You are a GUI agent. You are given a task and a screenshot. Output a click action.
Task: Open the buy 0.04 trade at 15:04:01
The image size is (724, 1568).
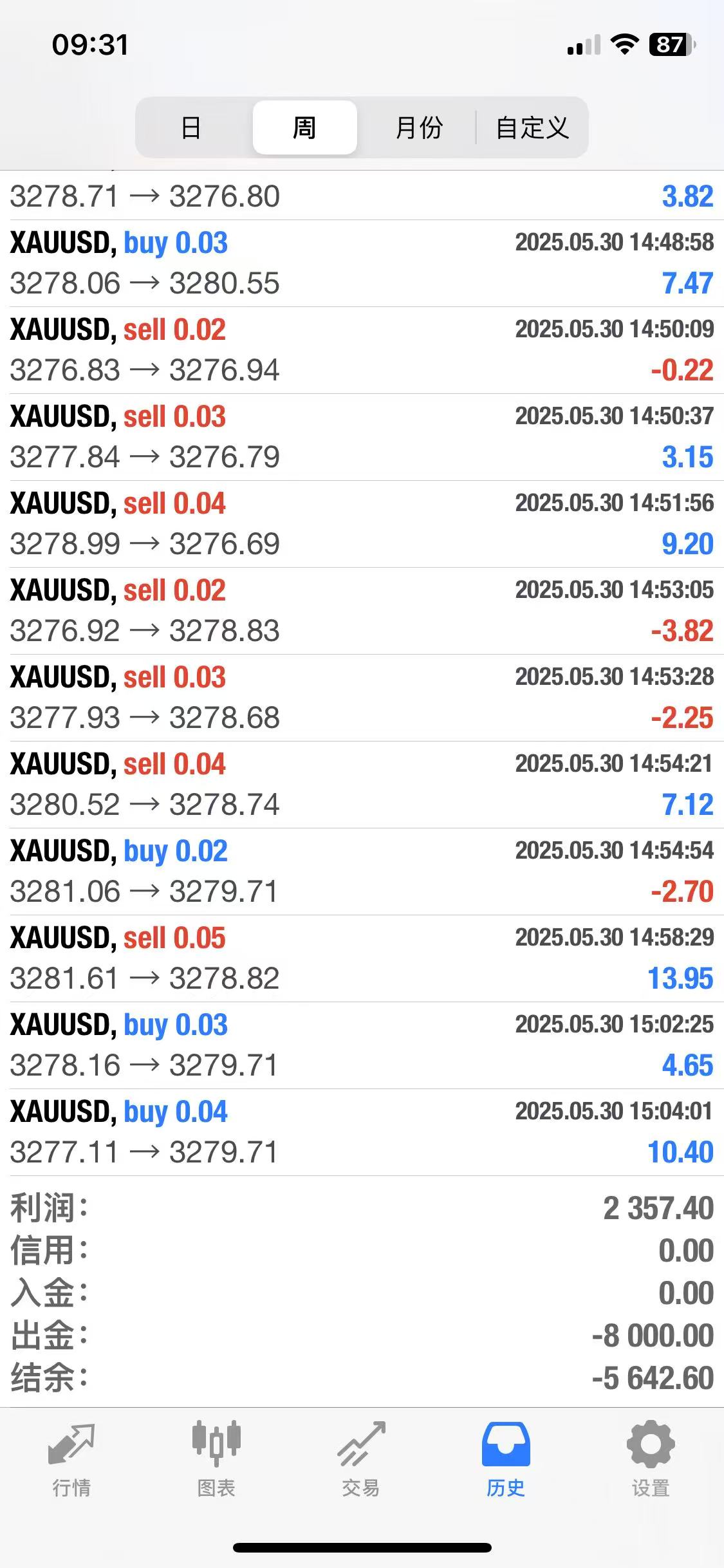click(362, 1132)
